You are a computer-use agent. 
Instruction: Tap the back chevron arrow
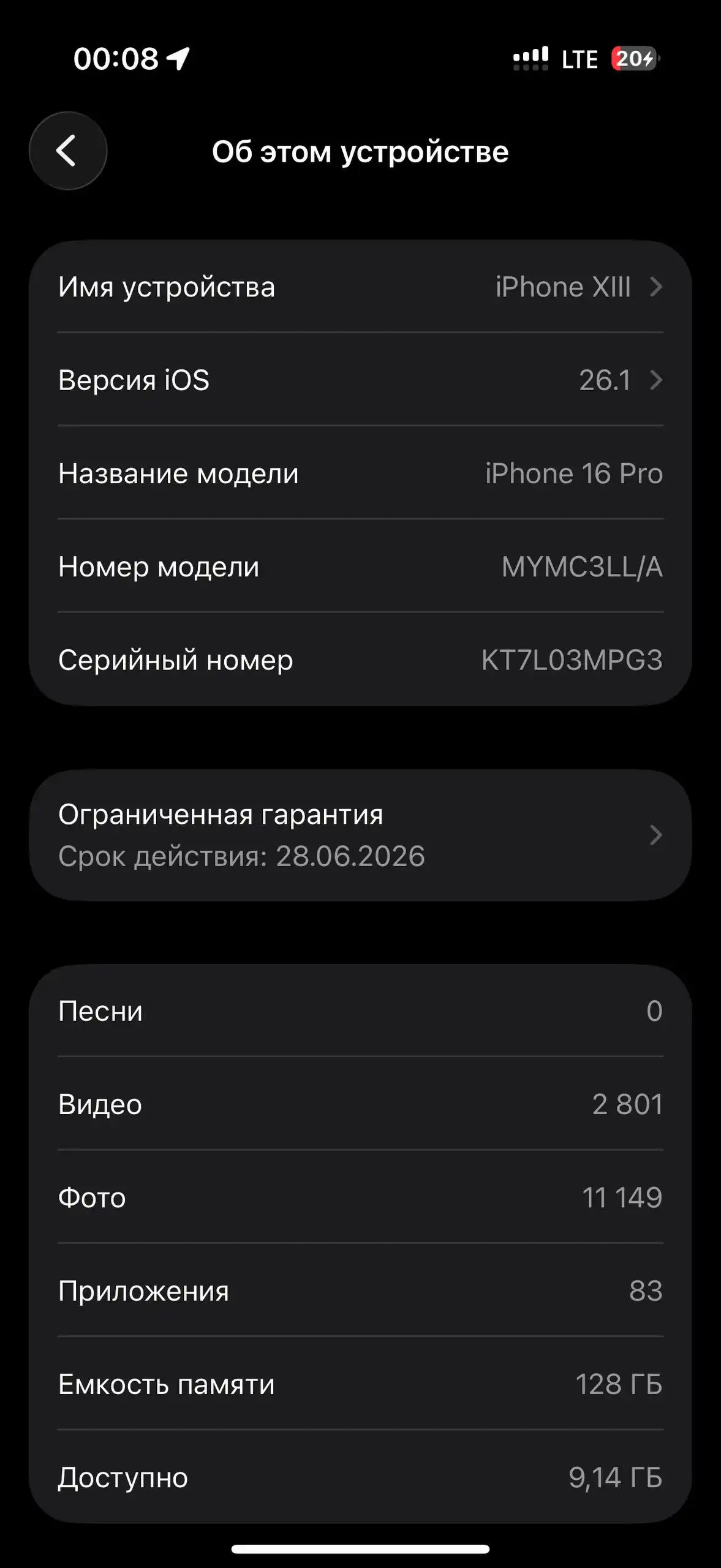coord(67,151)
